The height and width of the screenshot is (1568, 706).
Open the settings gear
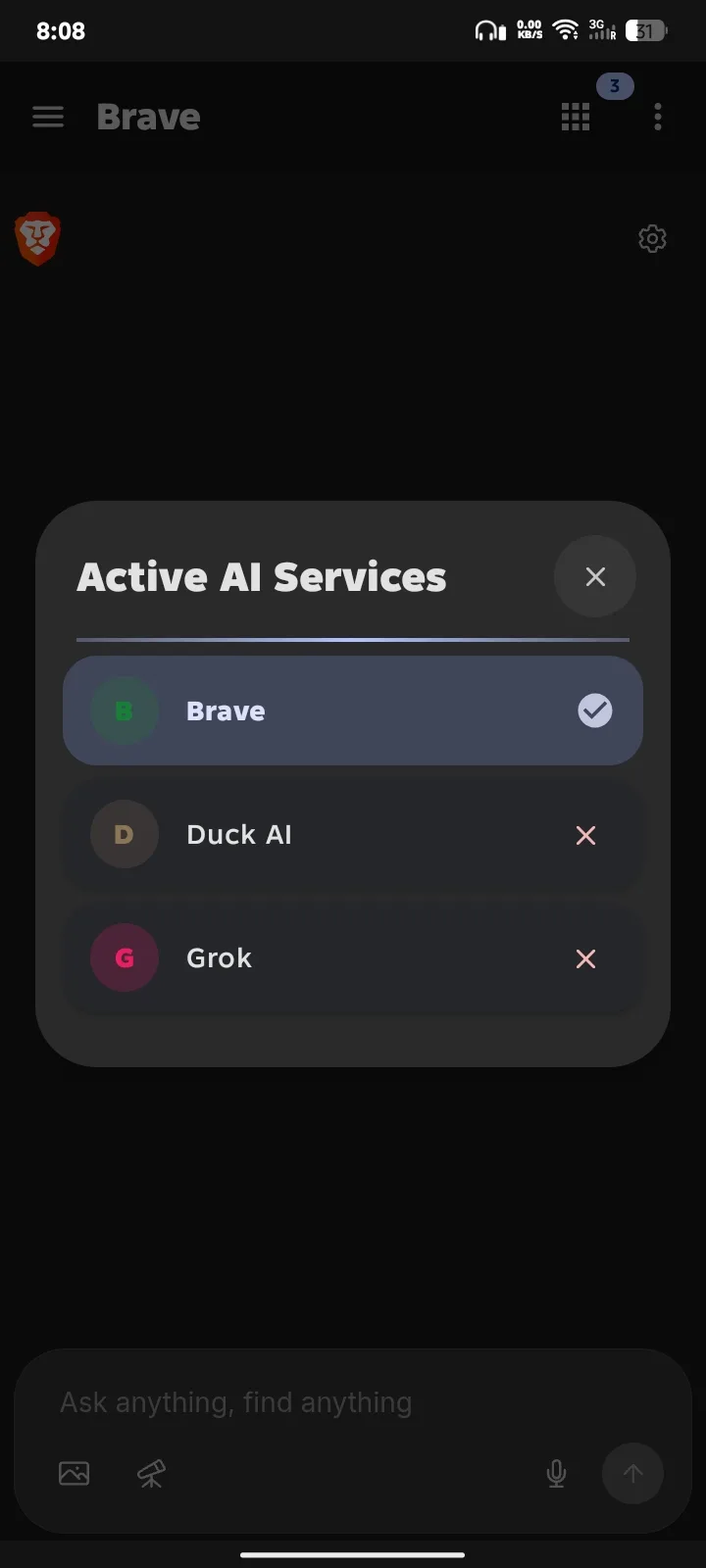pyautogui.click(x=652, y=238)
